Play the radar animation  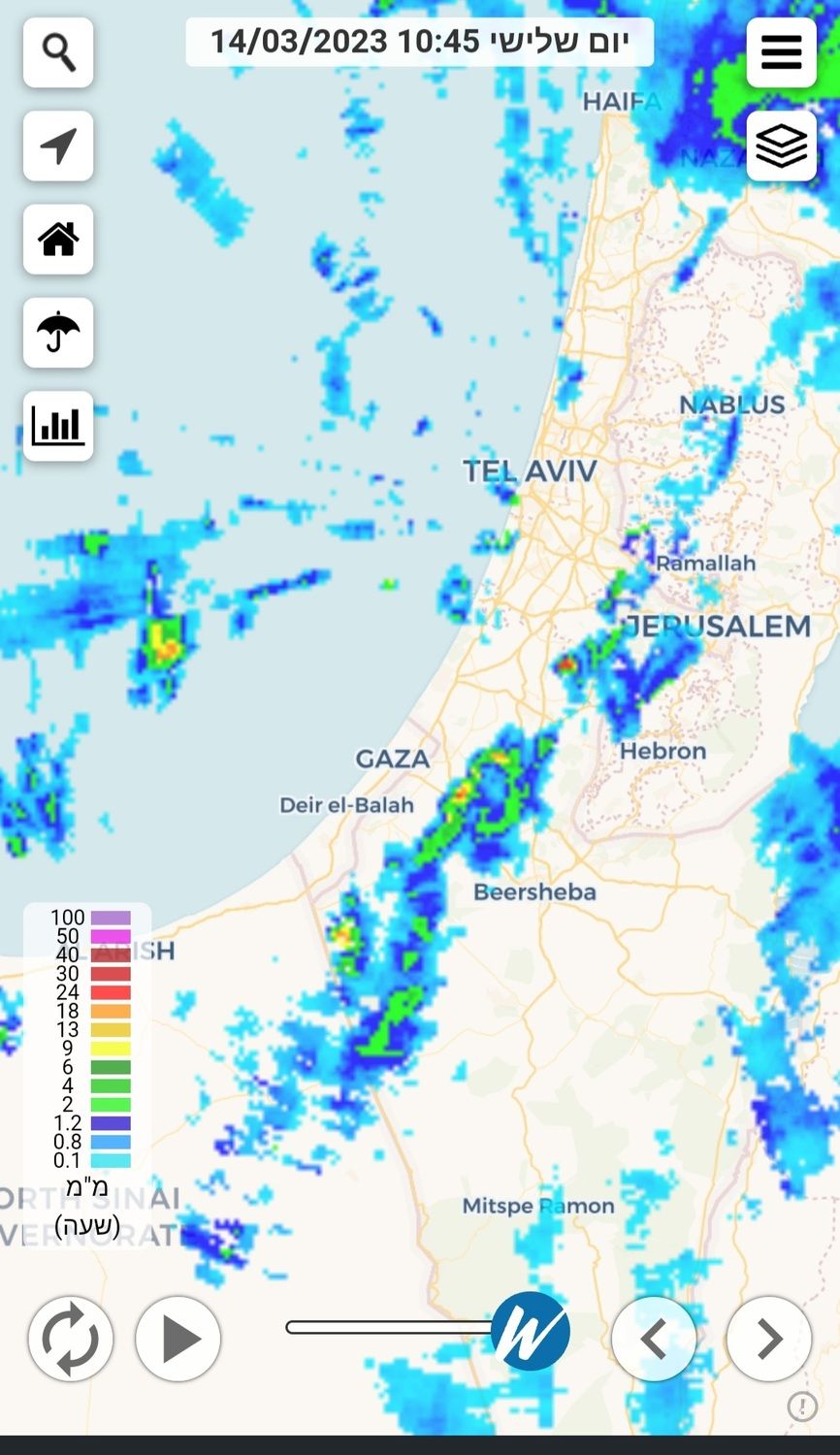click(178, 1339)
